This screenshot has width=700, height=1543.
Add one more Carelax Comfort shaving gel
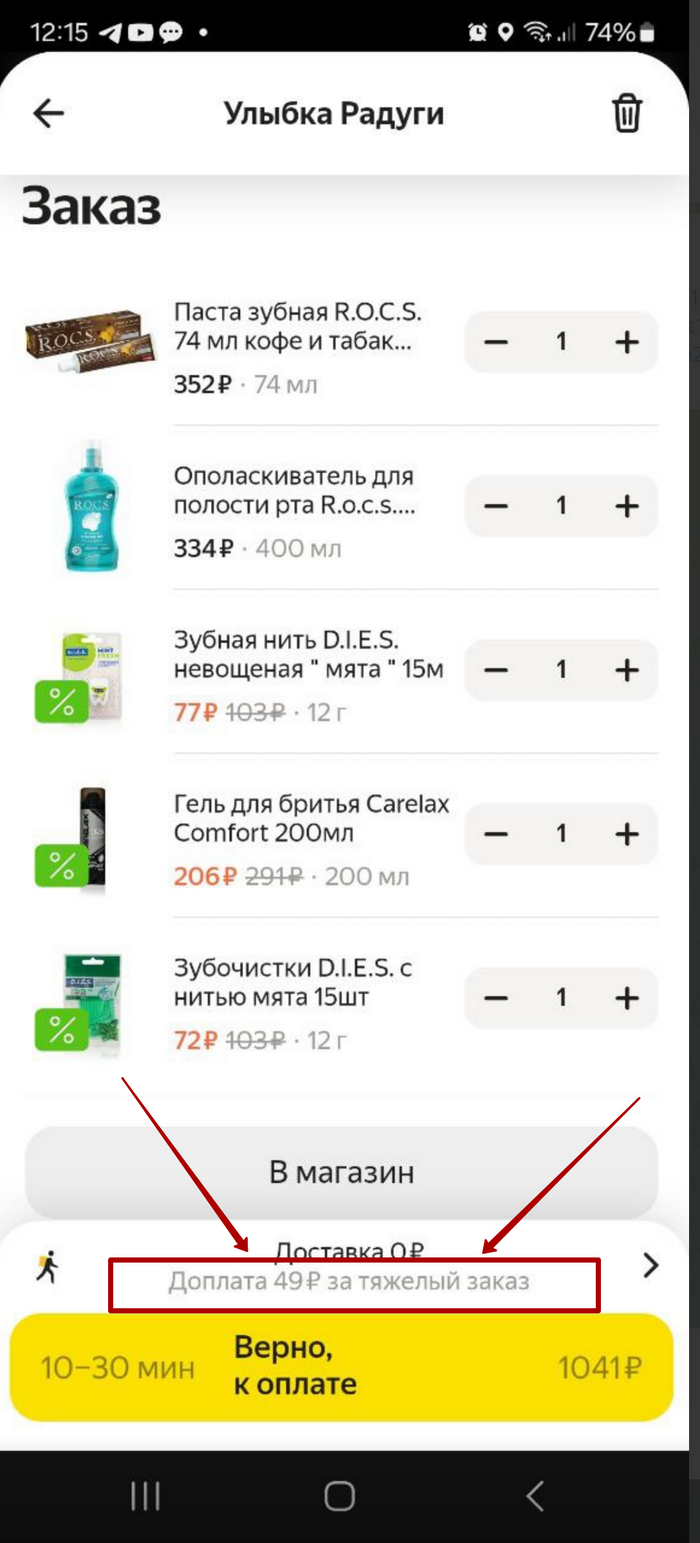coord(626,834)
